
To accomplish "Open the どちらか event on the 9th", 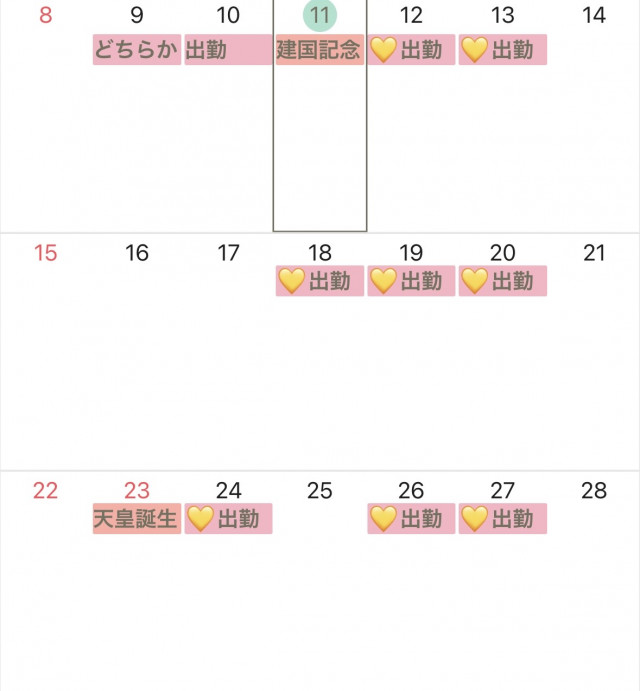I will coord(137,50).
